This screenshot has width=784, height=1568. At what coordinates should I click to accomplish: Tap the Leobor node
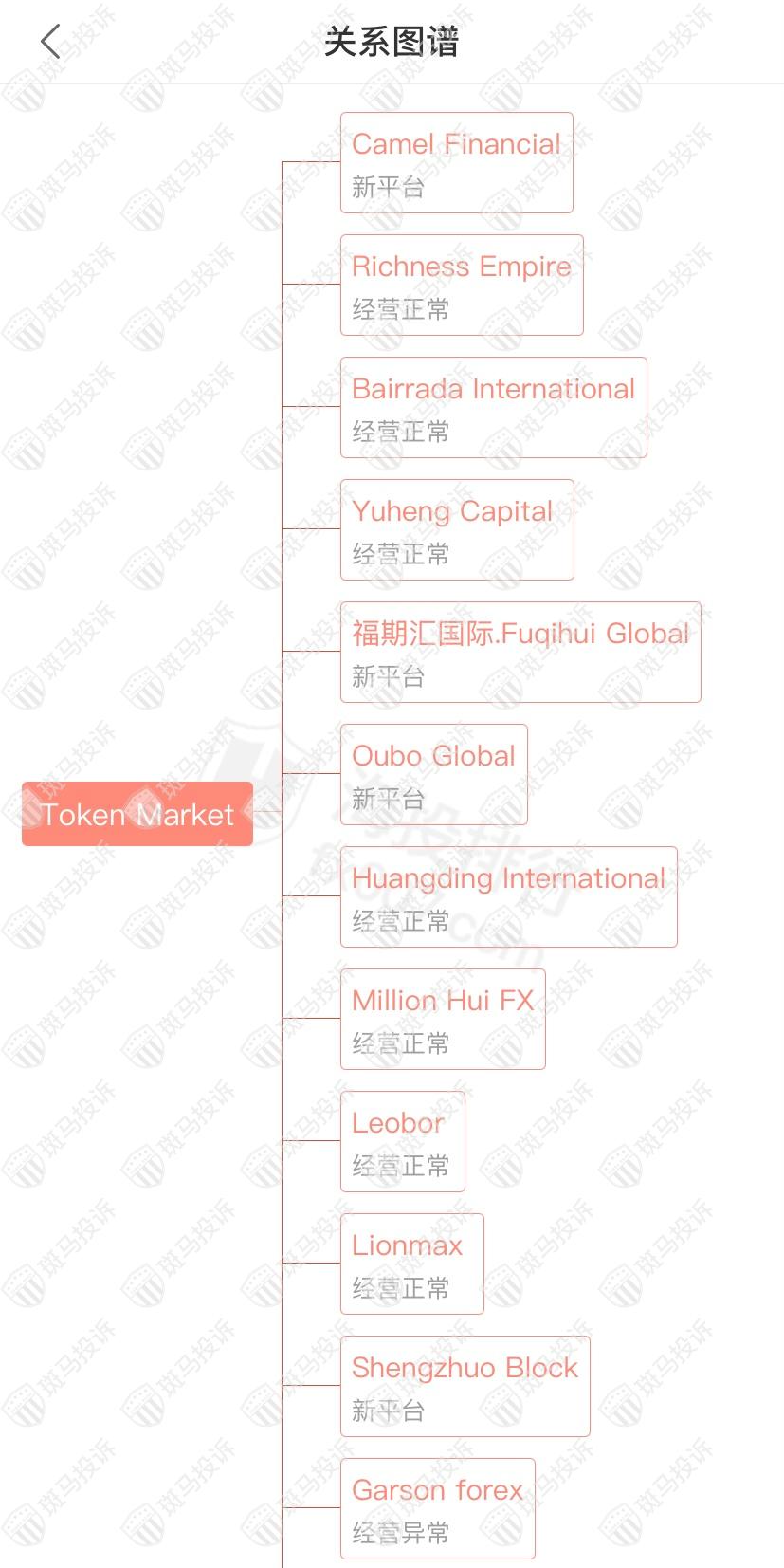(x=402, y=1141)
